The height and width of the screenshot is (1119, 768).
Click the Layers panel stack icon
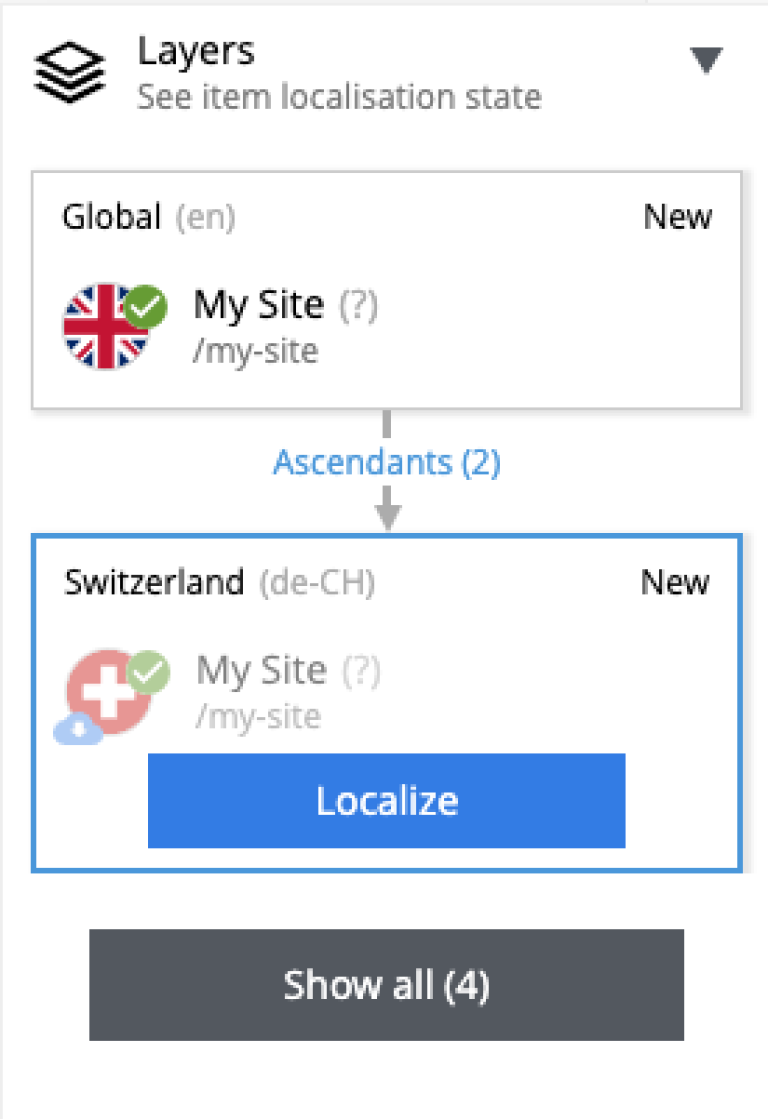click(x=68, y=71)
